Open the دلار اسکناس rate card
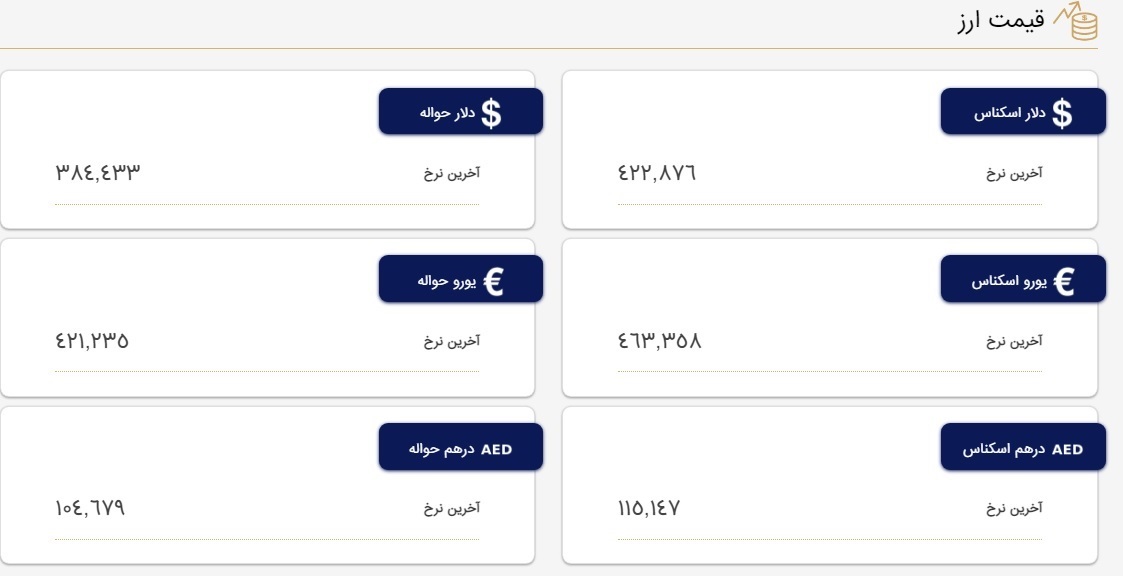The image size is (1123, 576). 829,150
